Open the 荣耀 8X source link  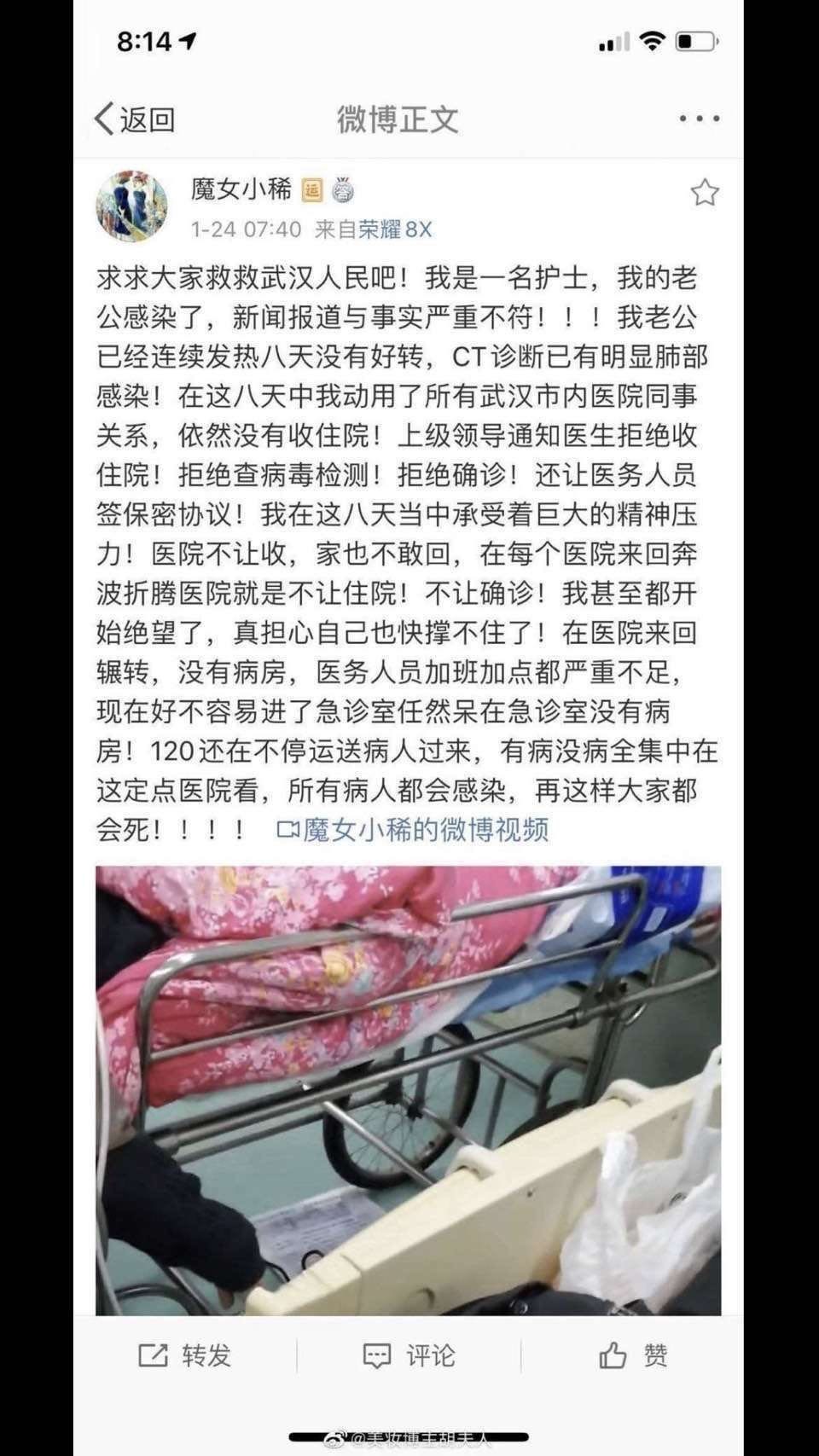tap(395, 229)
